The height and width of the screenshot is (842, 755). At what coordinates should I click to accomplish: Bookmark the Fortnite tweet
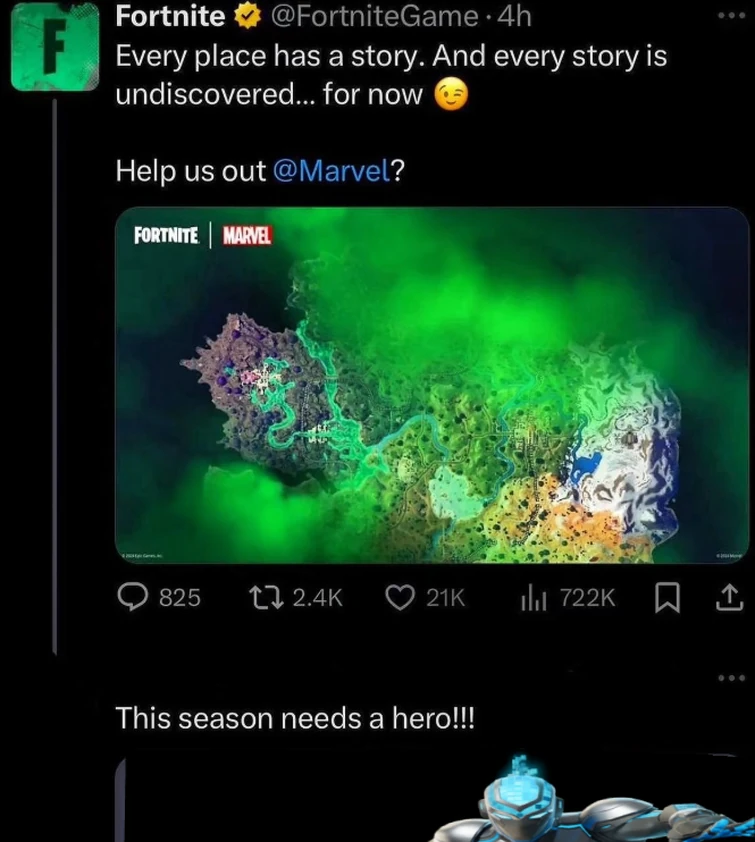tap(666, 597)
